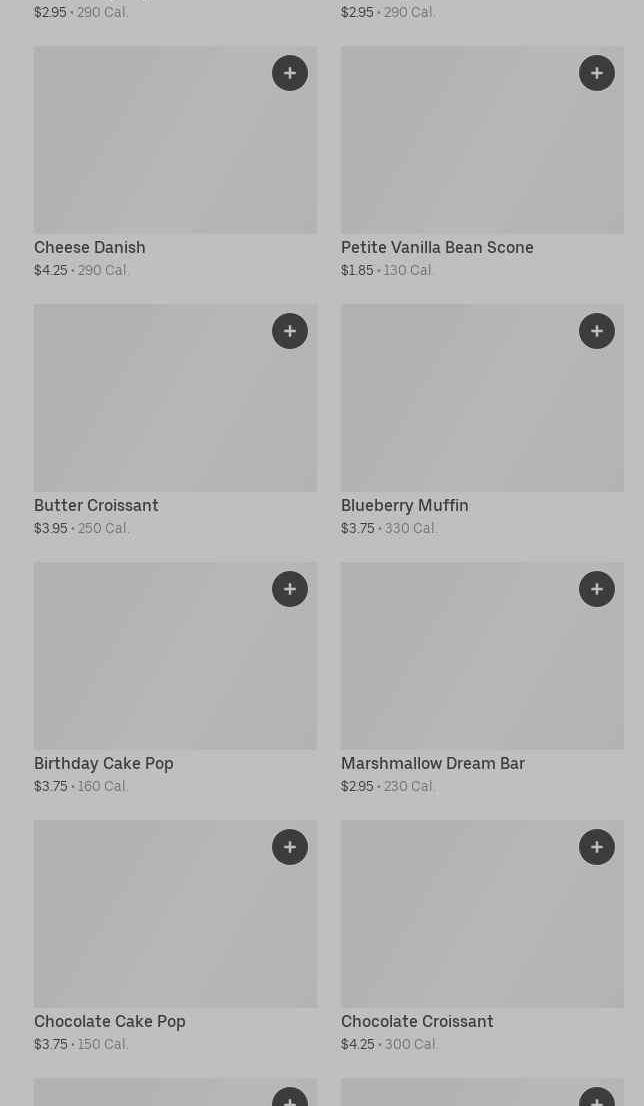
Task: View Petite Vanilla Bean Scone details
Action: coord(482,163)
